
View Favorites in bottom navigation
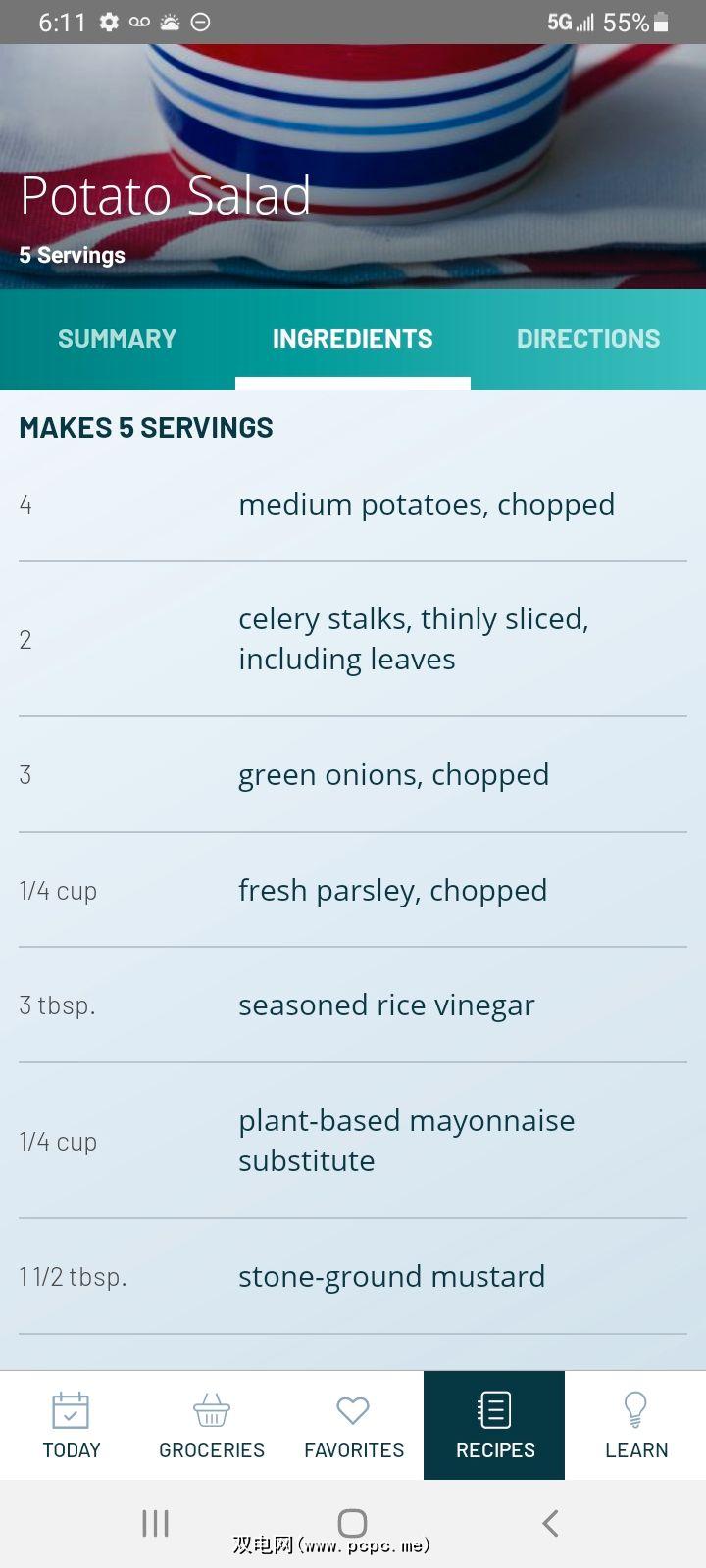coord(353,1425)
